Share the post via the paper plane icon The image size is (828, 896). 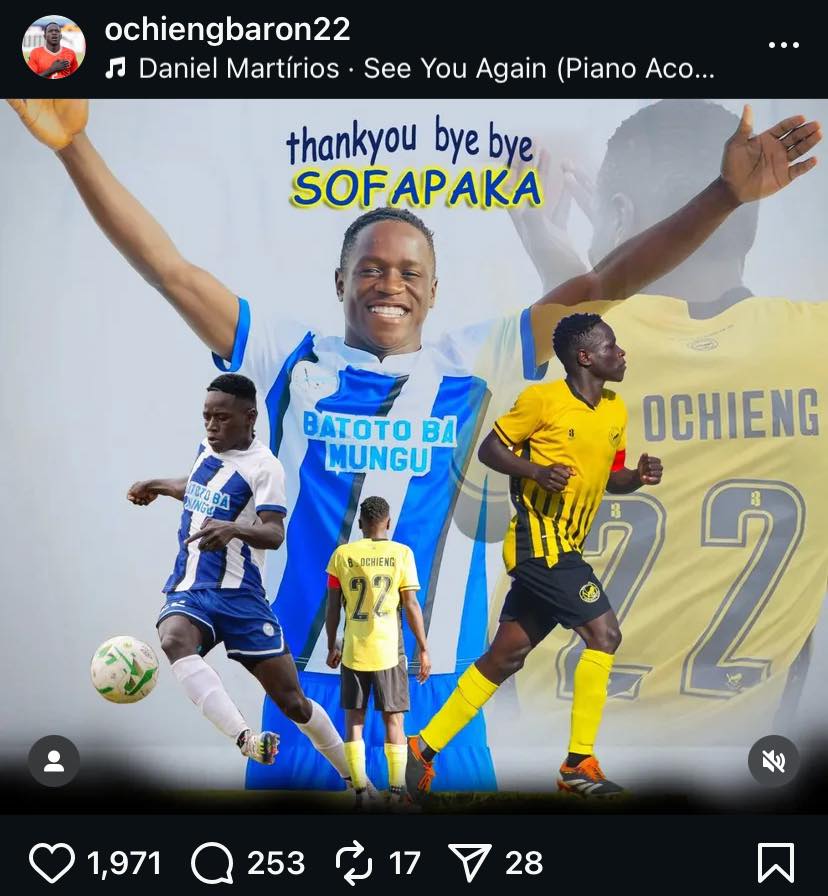point(469,862)
